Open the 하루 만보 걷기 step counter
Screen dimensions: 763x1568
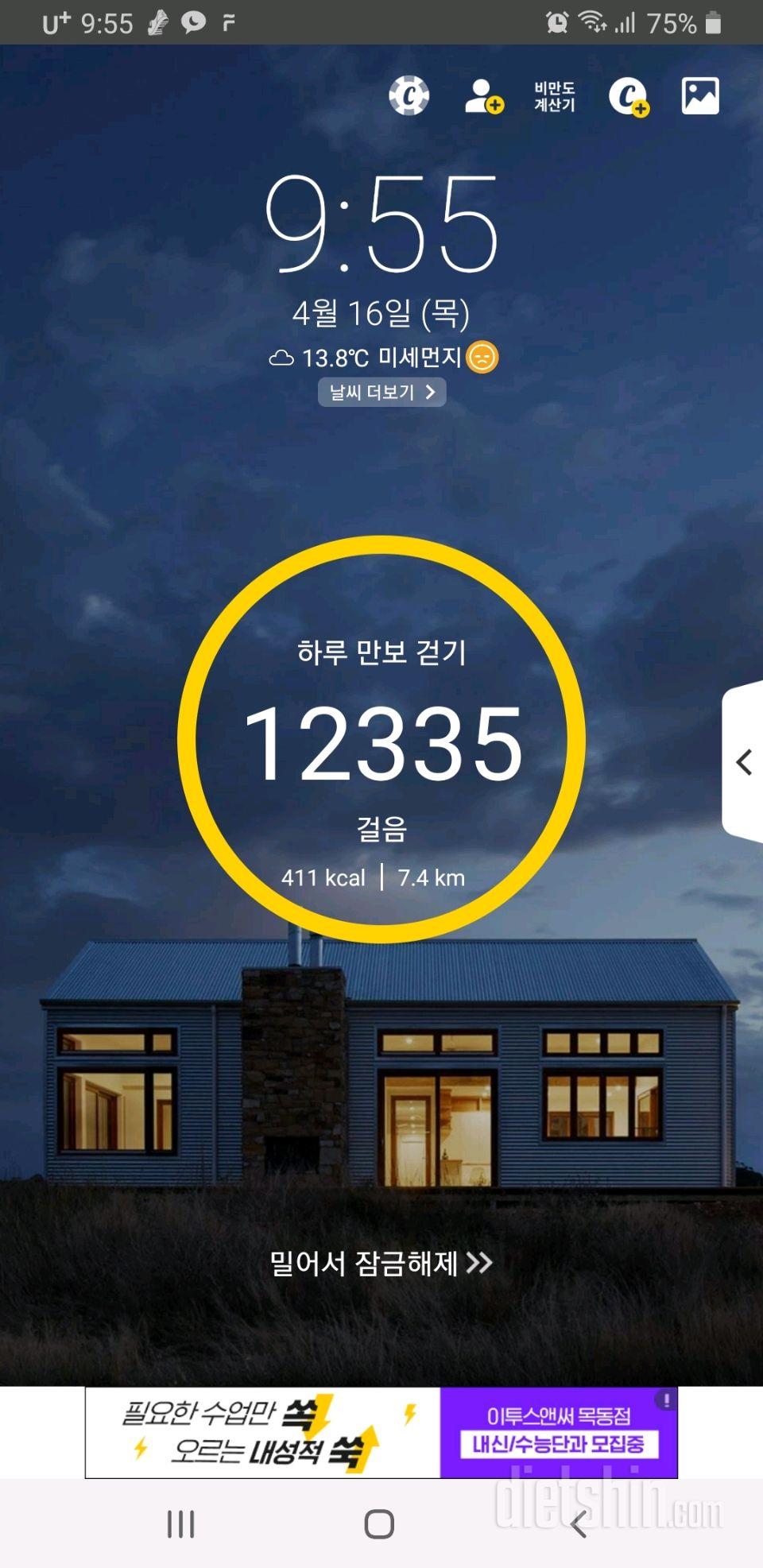[x=381, y=740]
